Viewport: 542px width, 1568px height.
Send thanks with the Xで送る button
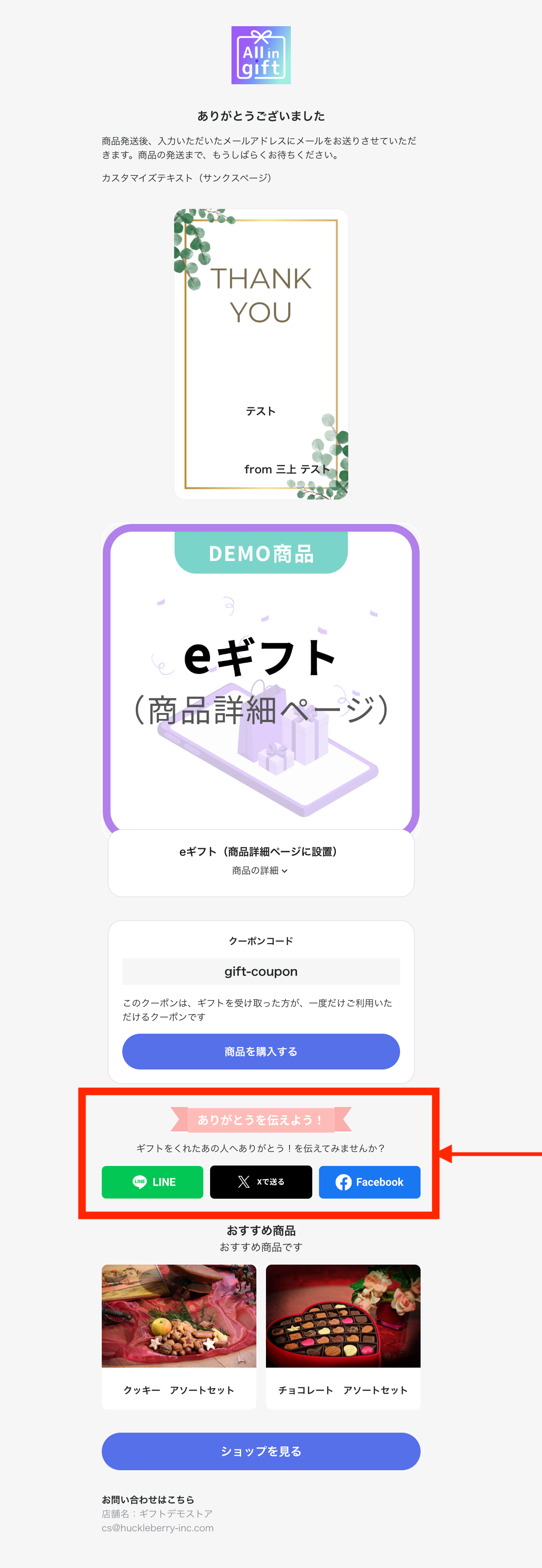click(x=261, y=1182)
